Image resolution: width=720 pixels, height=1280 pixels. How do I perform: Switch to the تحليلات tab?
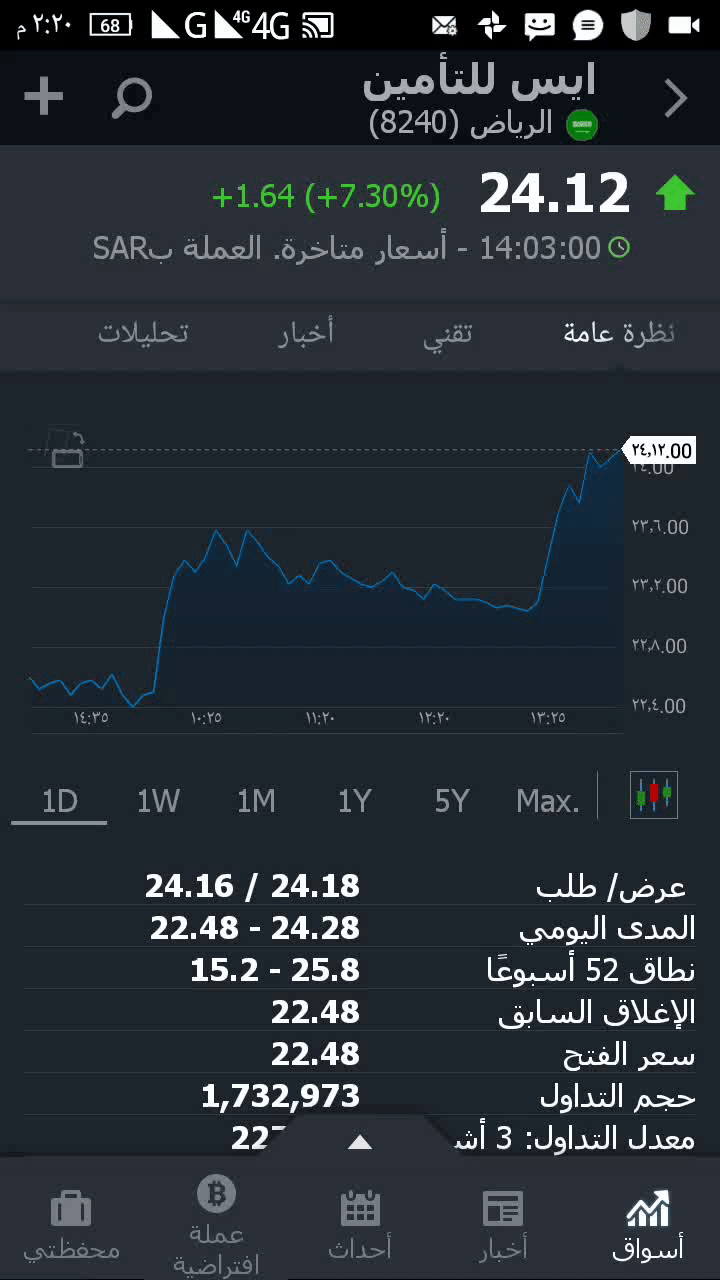[143, 333]
